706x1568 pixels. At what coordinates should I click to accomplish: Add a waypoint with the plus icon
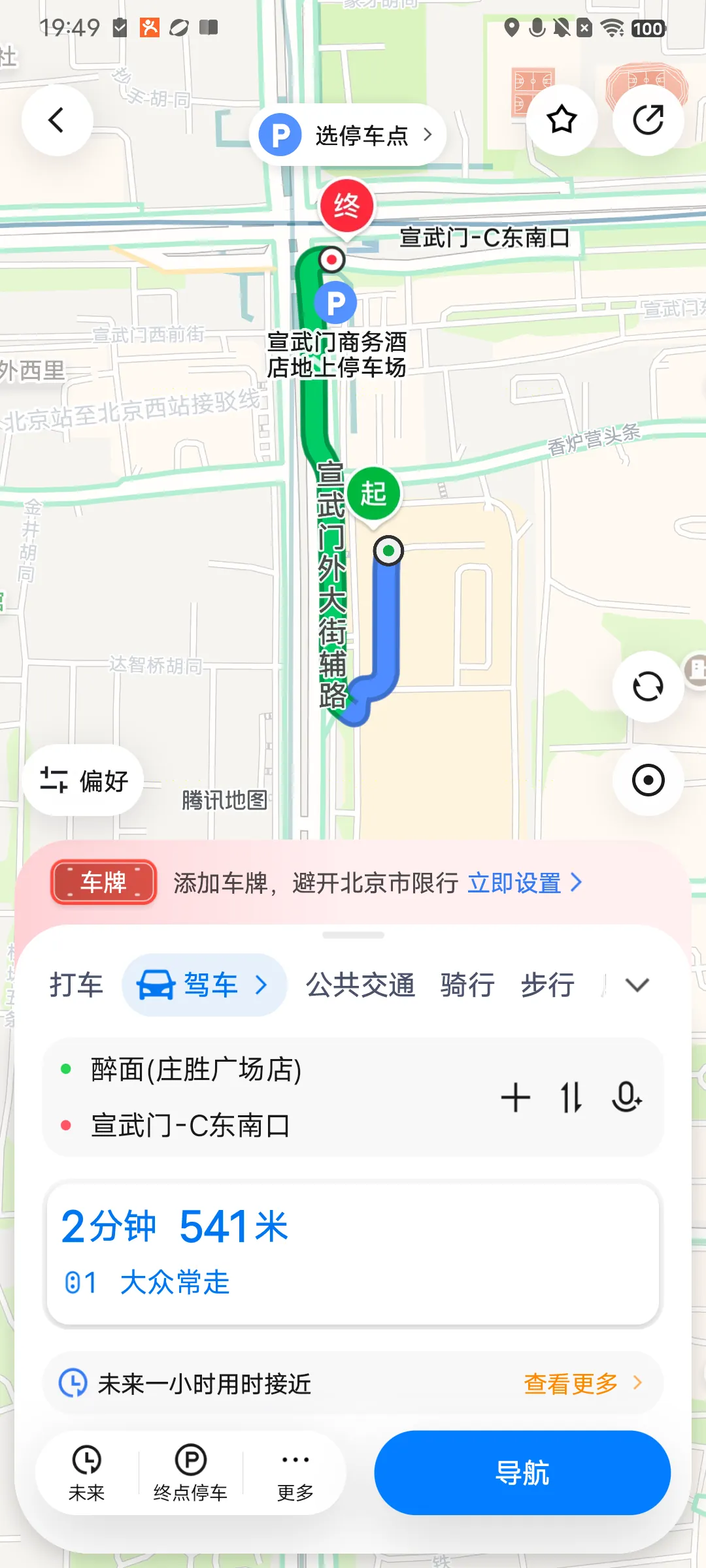click(x=516, y=1097)
